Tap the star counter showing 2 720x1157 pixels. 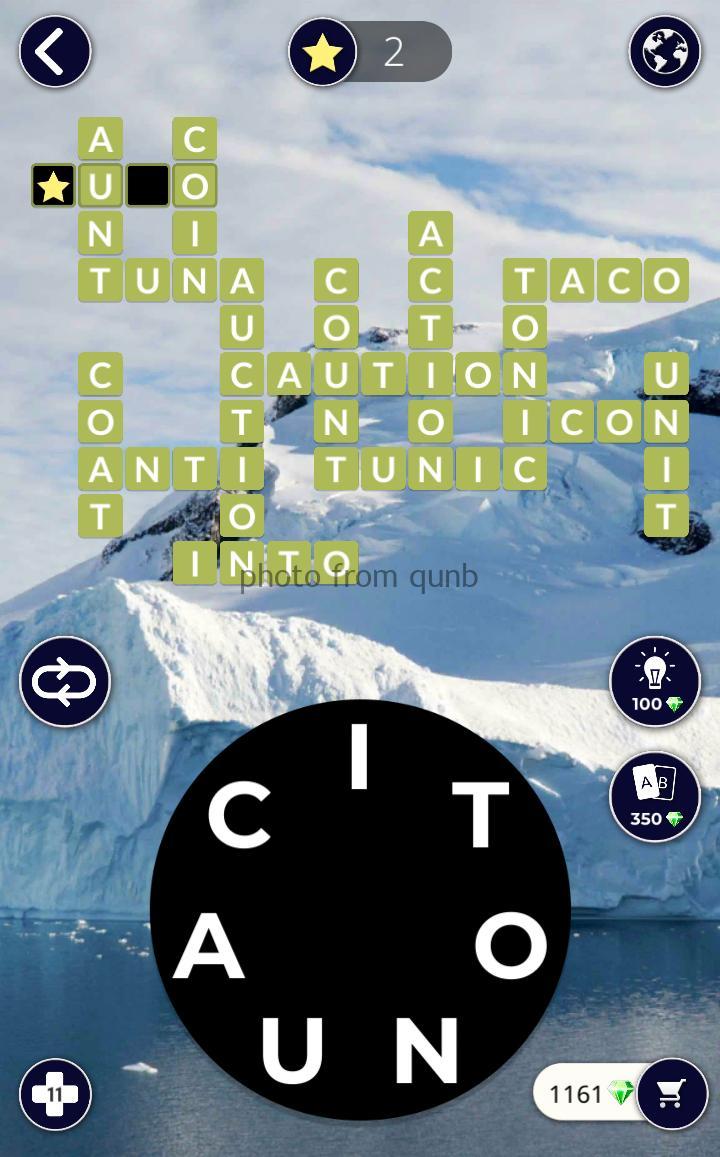(370, 52)
